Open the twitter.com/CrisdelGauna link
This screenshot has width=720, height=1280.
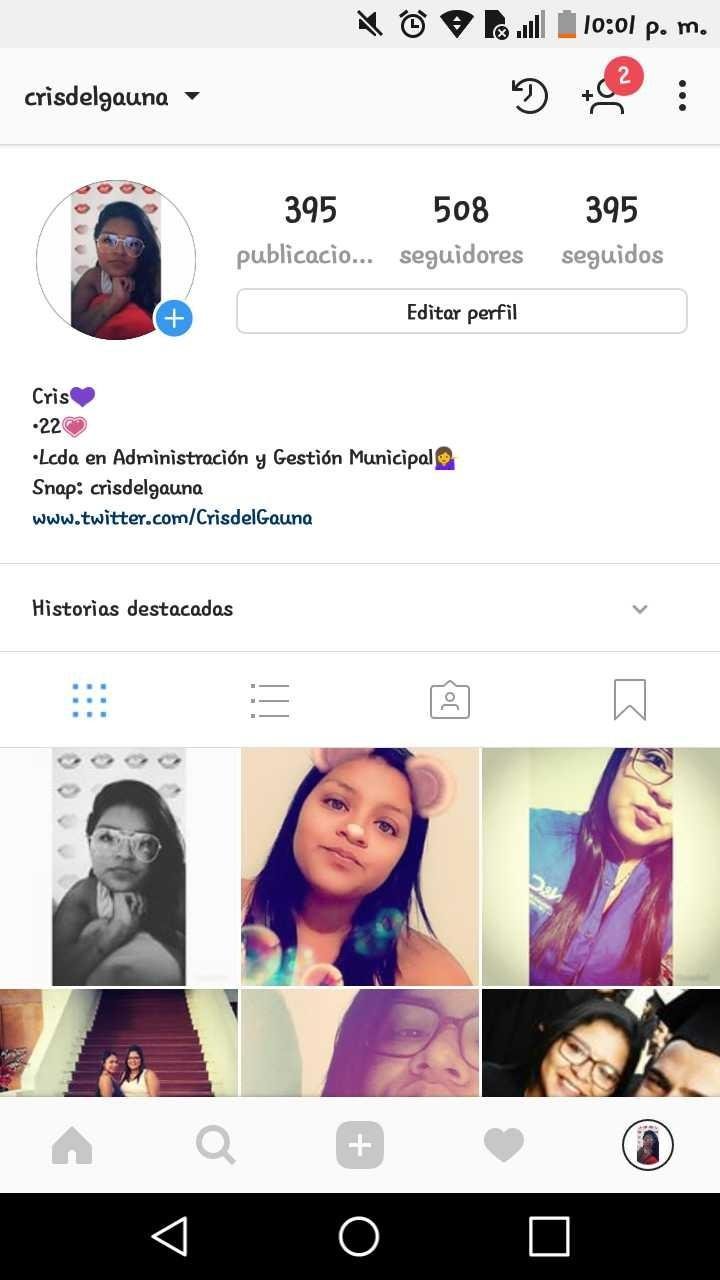tap(172, 518)
